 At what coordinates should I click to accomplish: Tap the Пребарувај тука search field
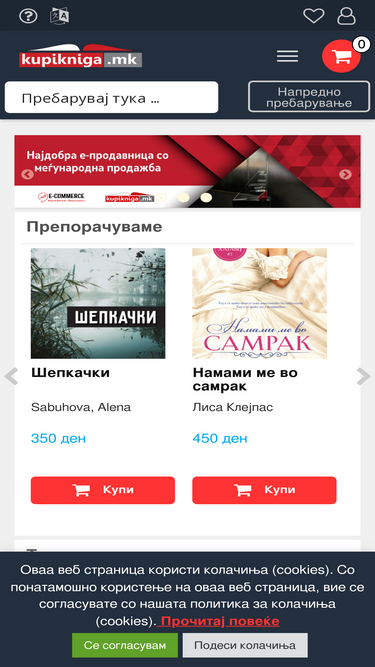[111, 97]
